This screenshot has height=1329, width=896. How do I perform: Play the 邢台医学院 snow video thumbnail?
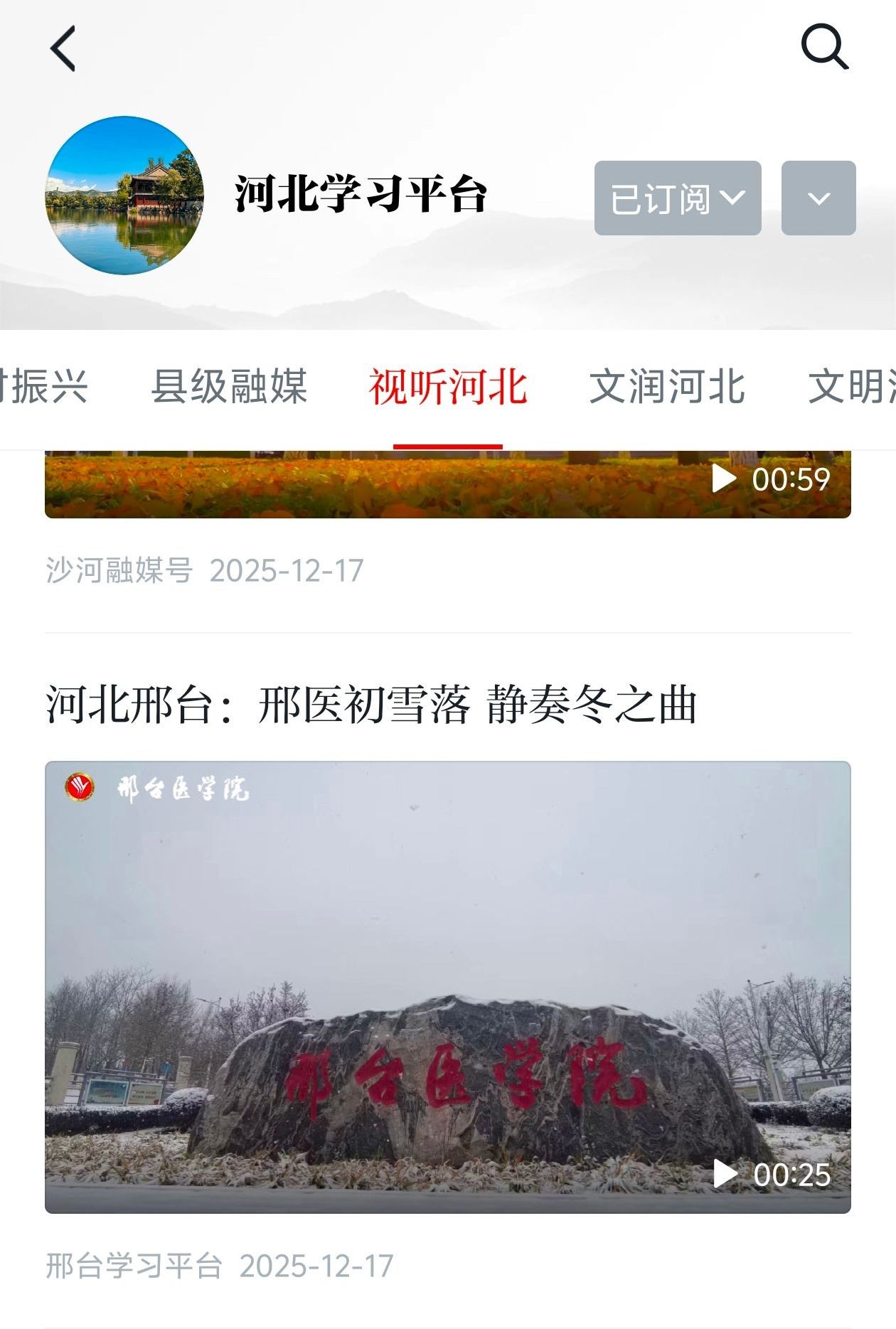[x=447, y=986]
